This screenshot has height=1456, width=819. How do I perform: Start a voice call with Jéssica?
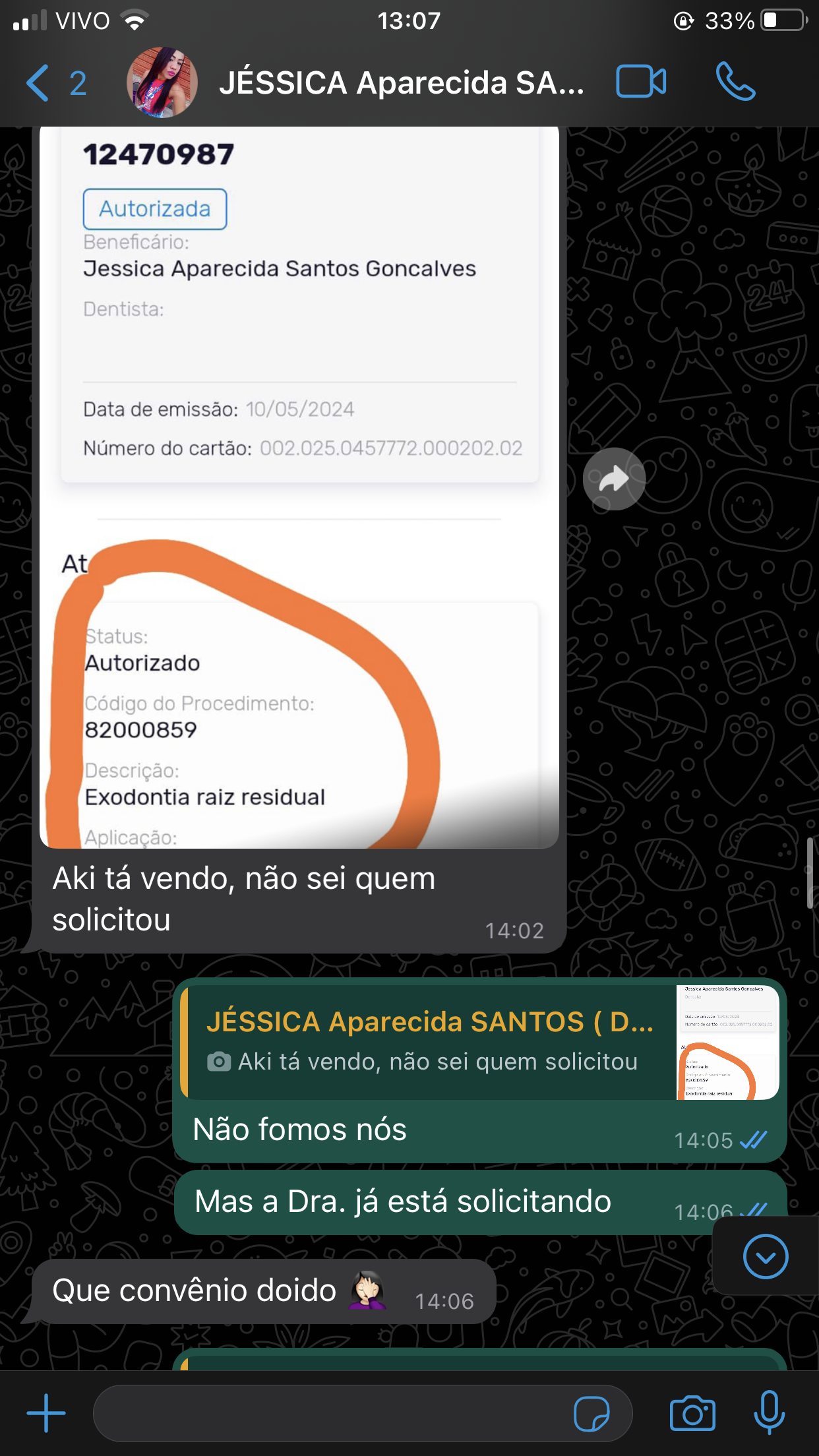(x=735, y=82)
